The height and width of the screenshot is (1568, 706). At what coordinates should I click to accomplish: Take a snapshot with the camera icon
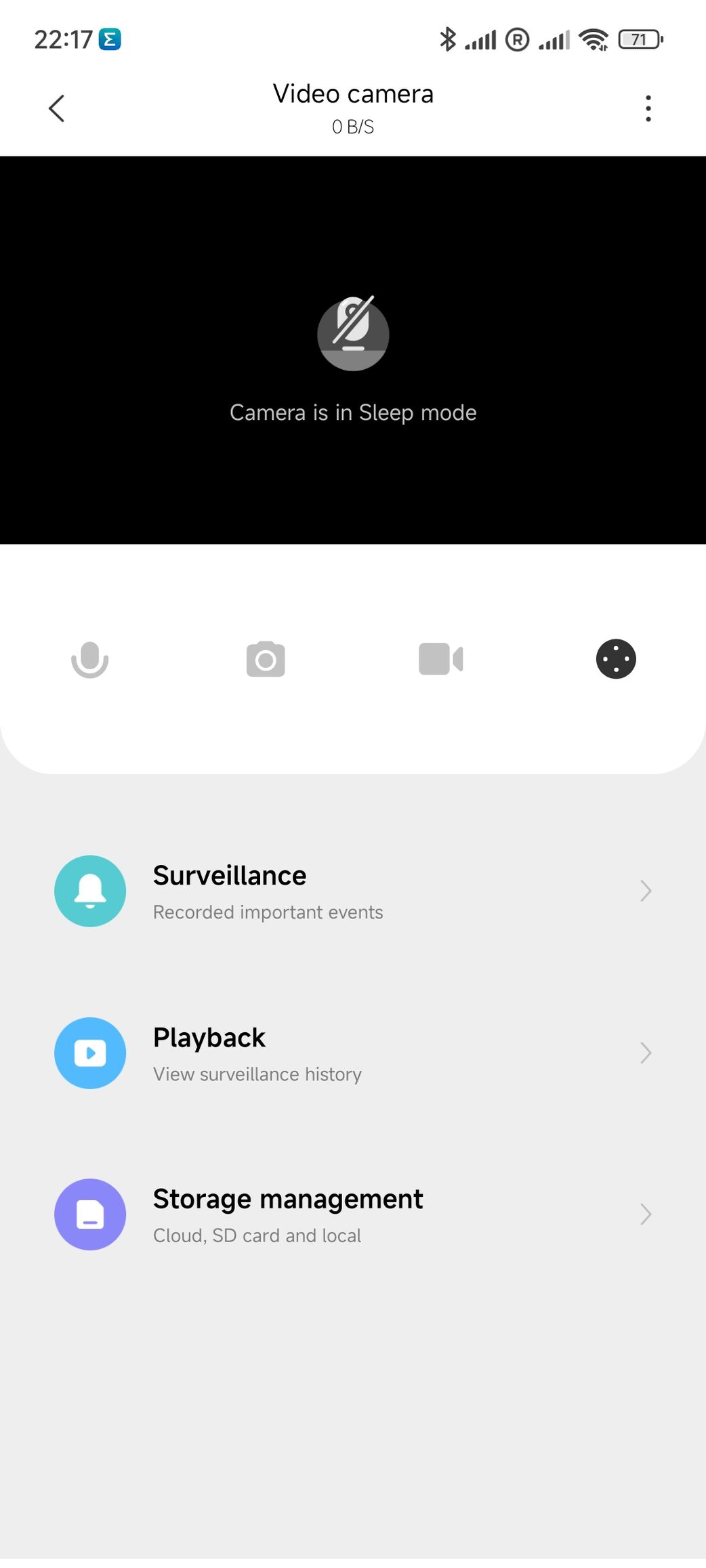(266, 659)
